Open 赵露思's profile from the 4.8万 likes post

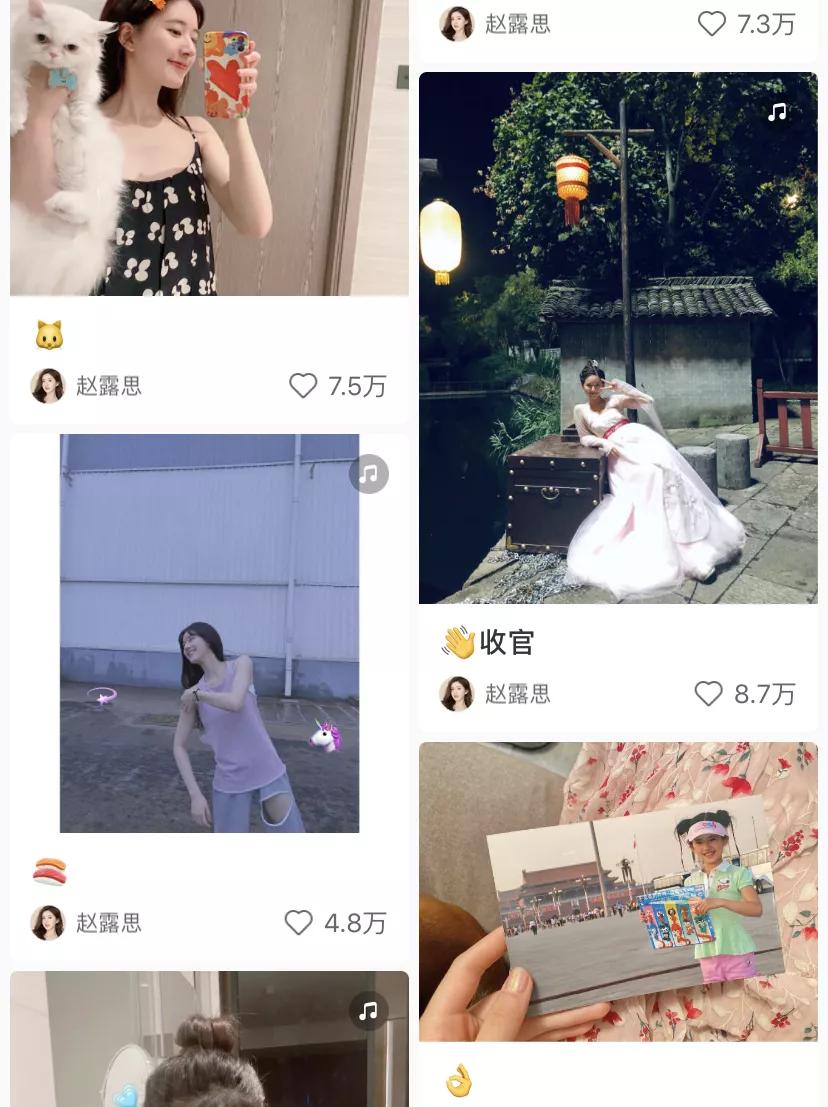(87, 923)
